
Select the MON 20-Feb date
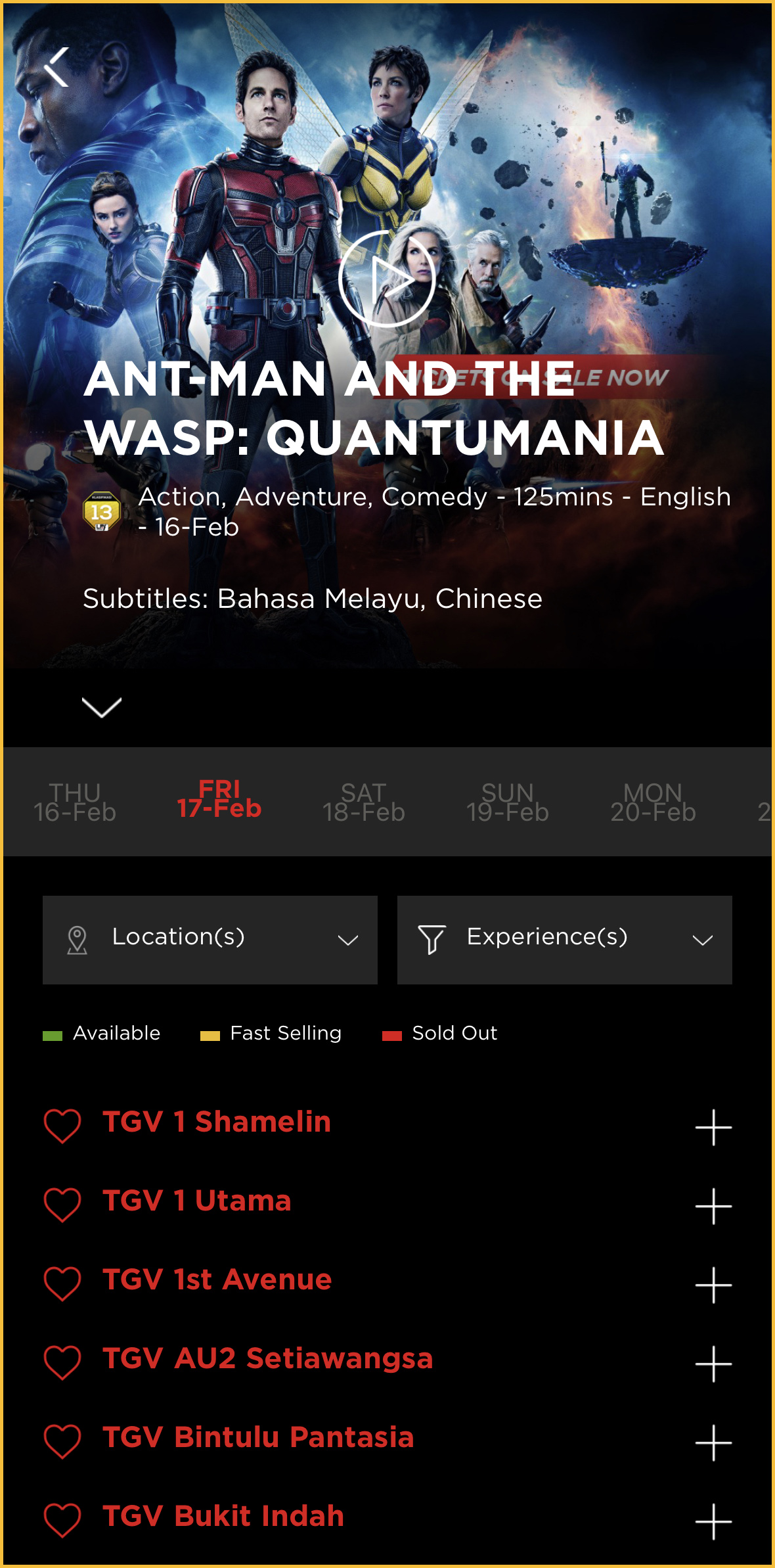[x=653, y=802]
